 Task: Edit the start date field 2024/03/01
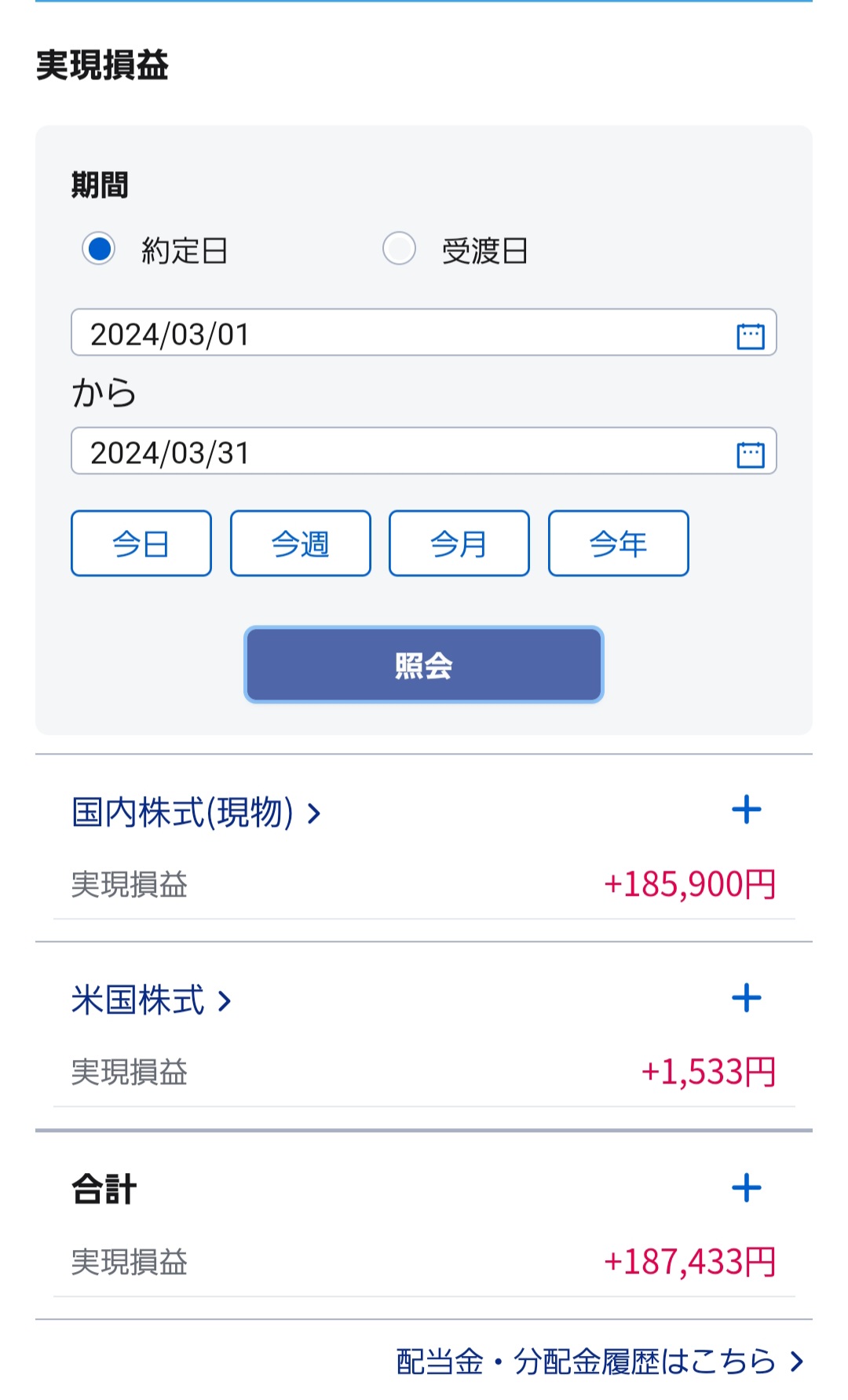(x=393, y=334)
